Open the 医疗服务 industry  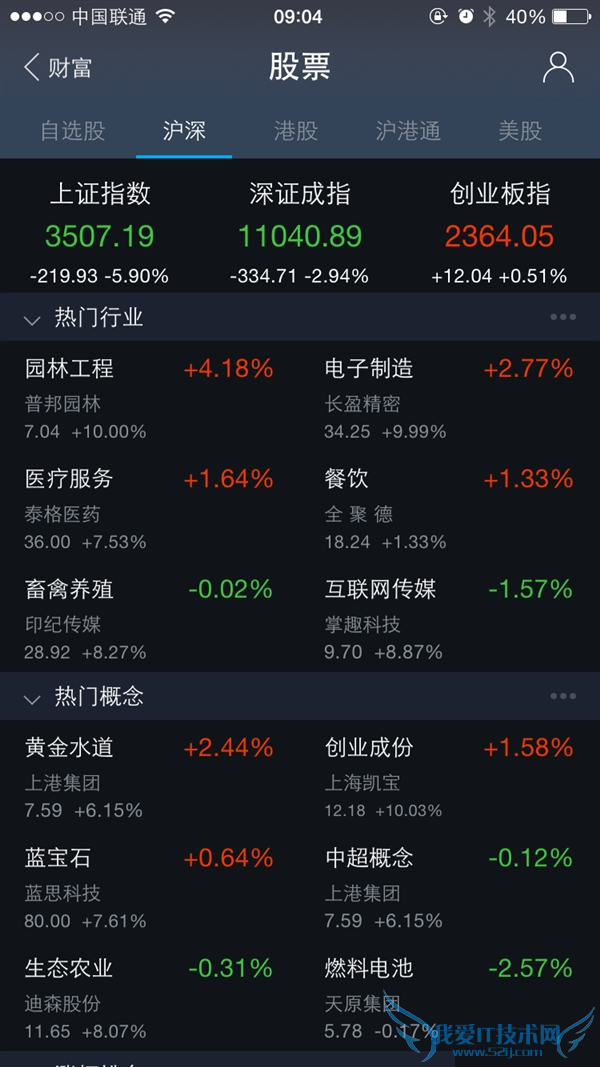pos(150,509)
